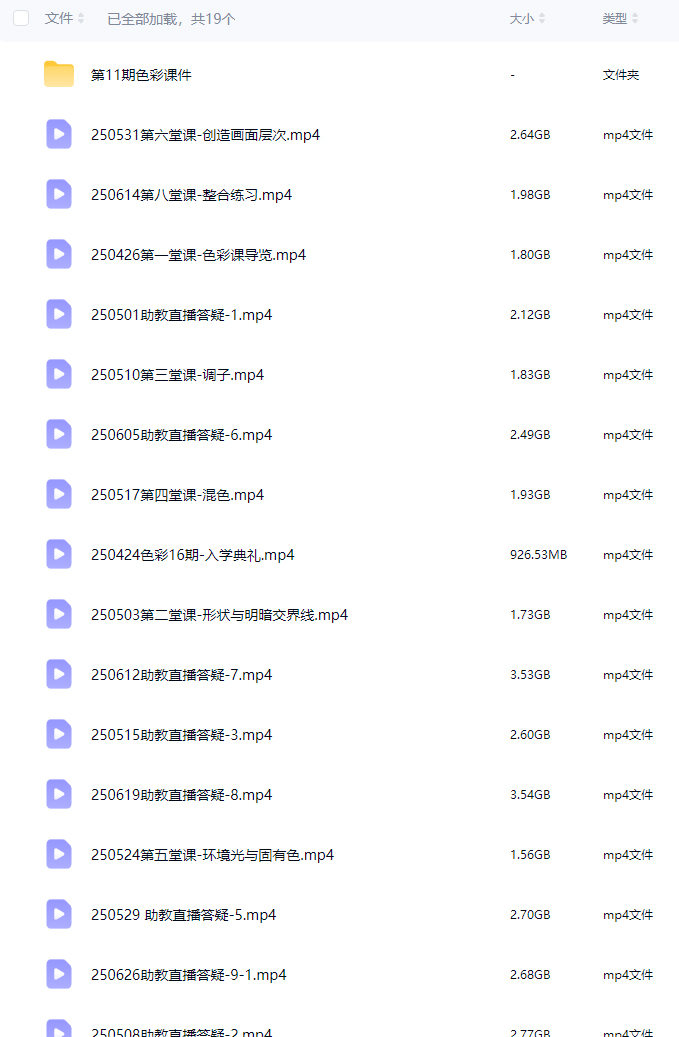Viewport: 679px width, 1037px height.
Task: Open 250515助教直播答疑-3.mp4
Action: click(181, 735)
